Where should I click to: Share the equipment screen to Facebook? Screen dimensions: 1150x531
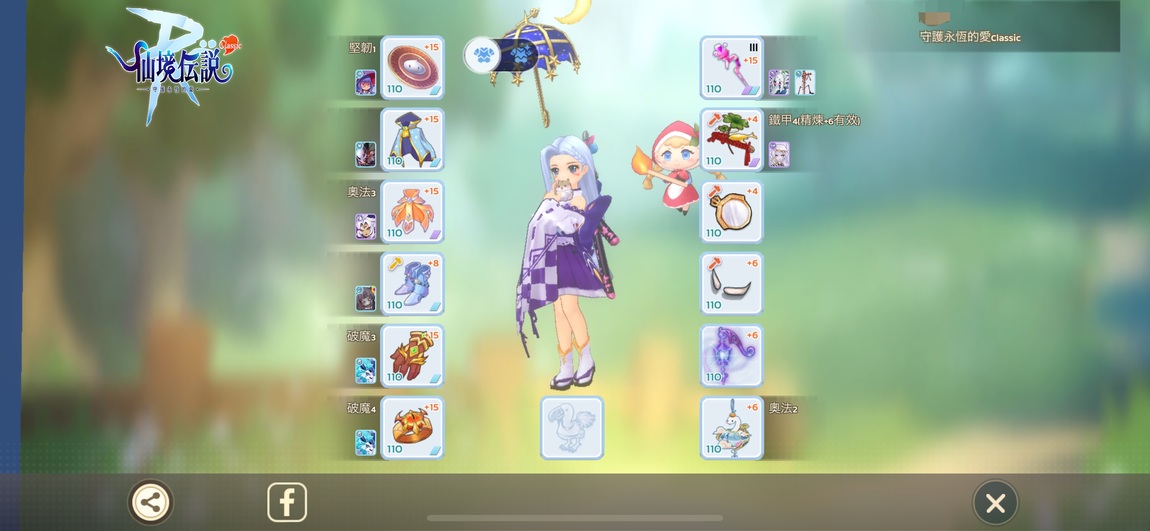(287, 502)
